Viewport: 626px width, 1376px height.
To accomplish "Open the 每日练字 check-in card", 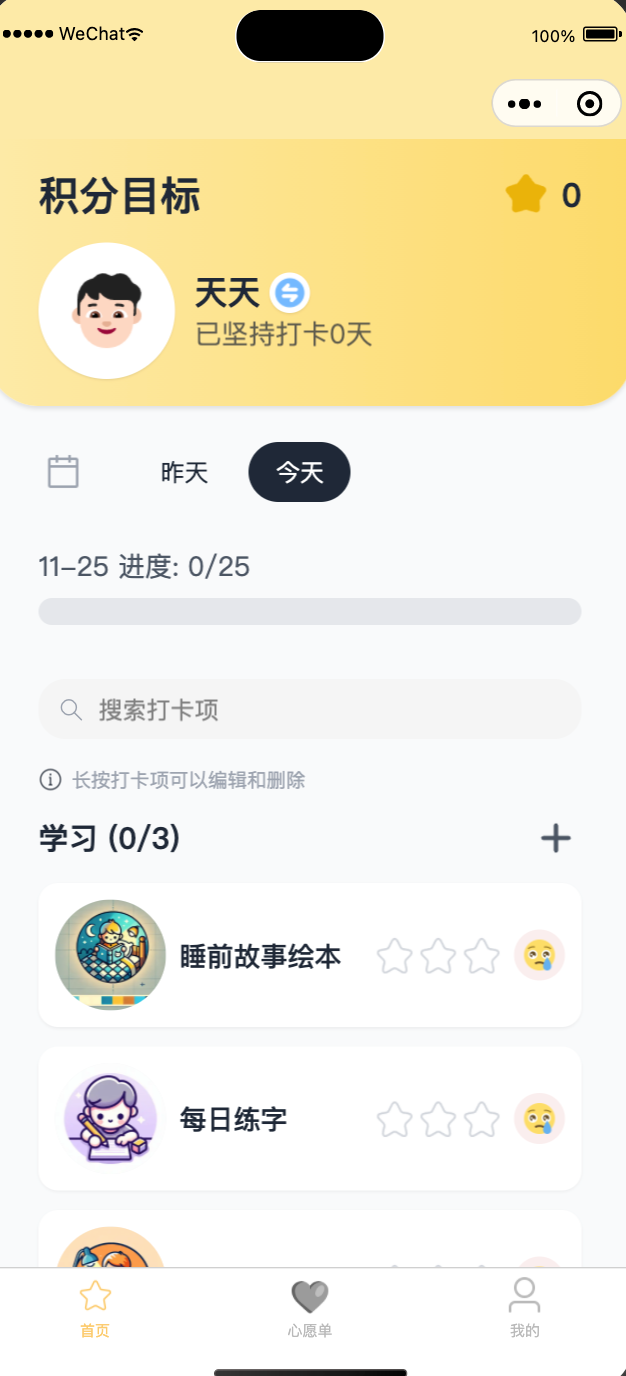I will click(233, 1119).
